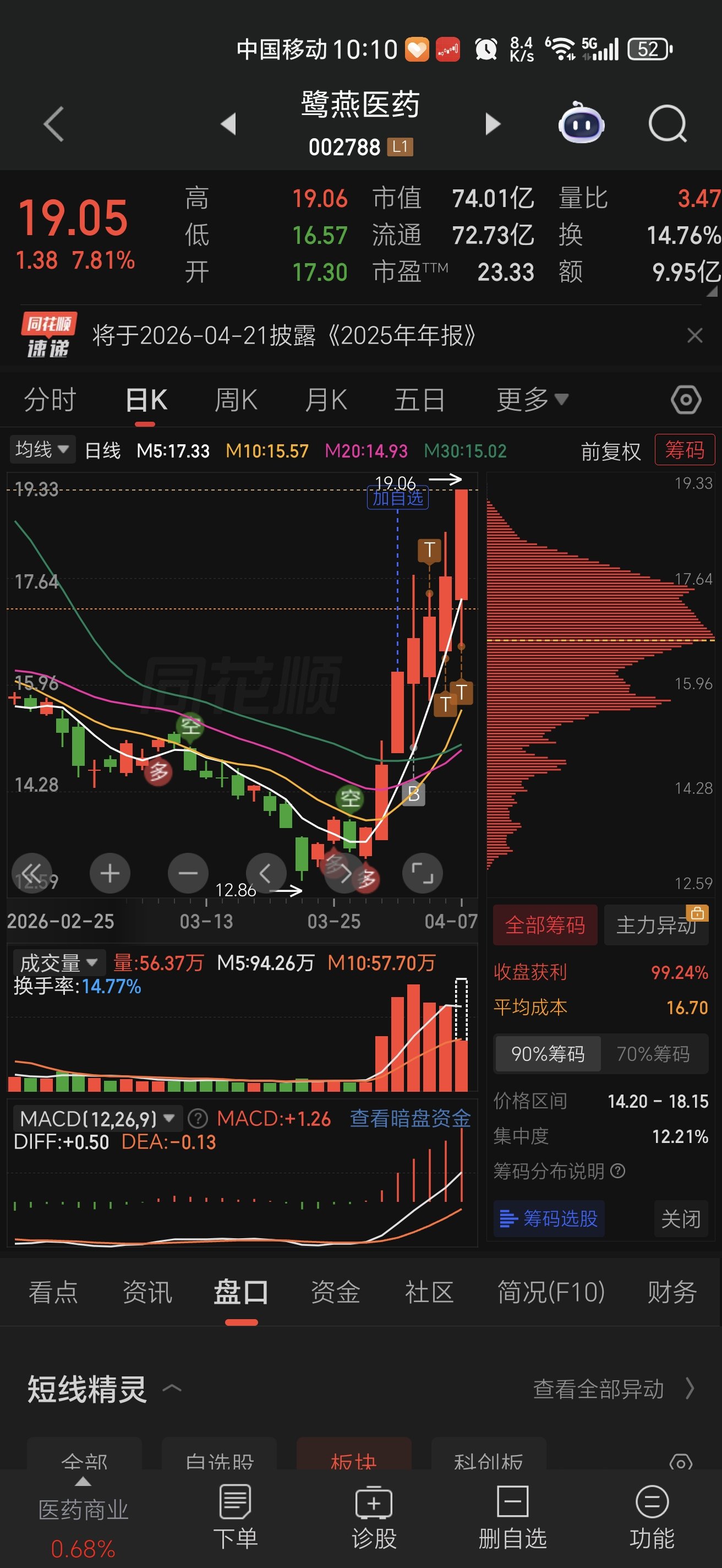Screen dimensions: 722x1568
Task: Dismiss the 2025年年报 announcement banner
Action: click(x=694, y=335)
